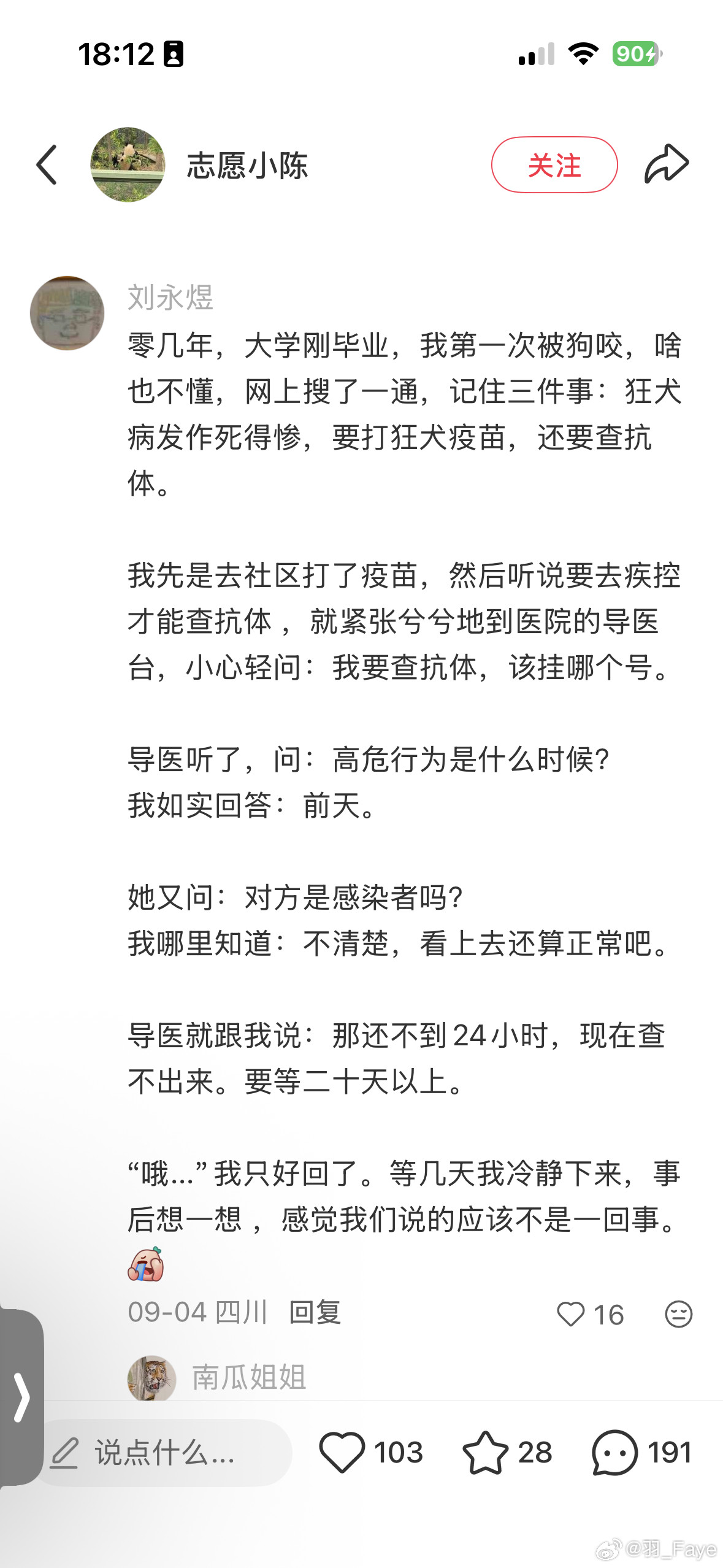Screen dimensions: 723x1568
Task: Open commenter 刘永煜's avatar
Action: pyautogui.click(x=67, y=313)
